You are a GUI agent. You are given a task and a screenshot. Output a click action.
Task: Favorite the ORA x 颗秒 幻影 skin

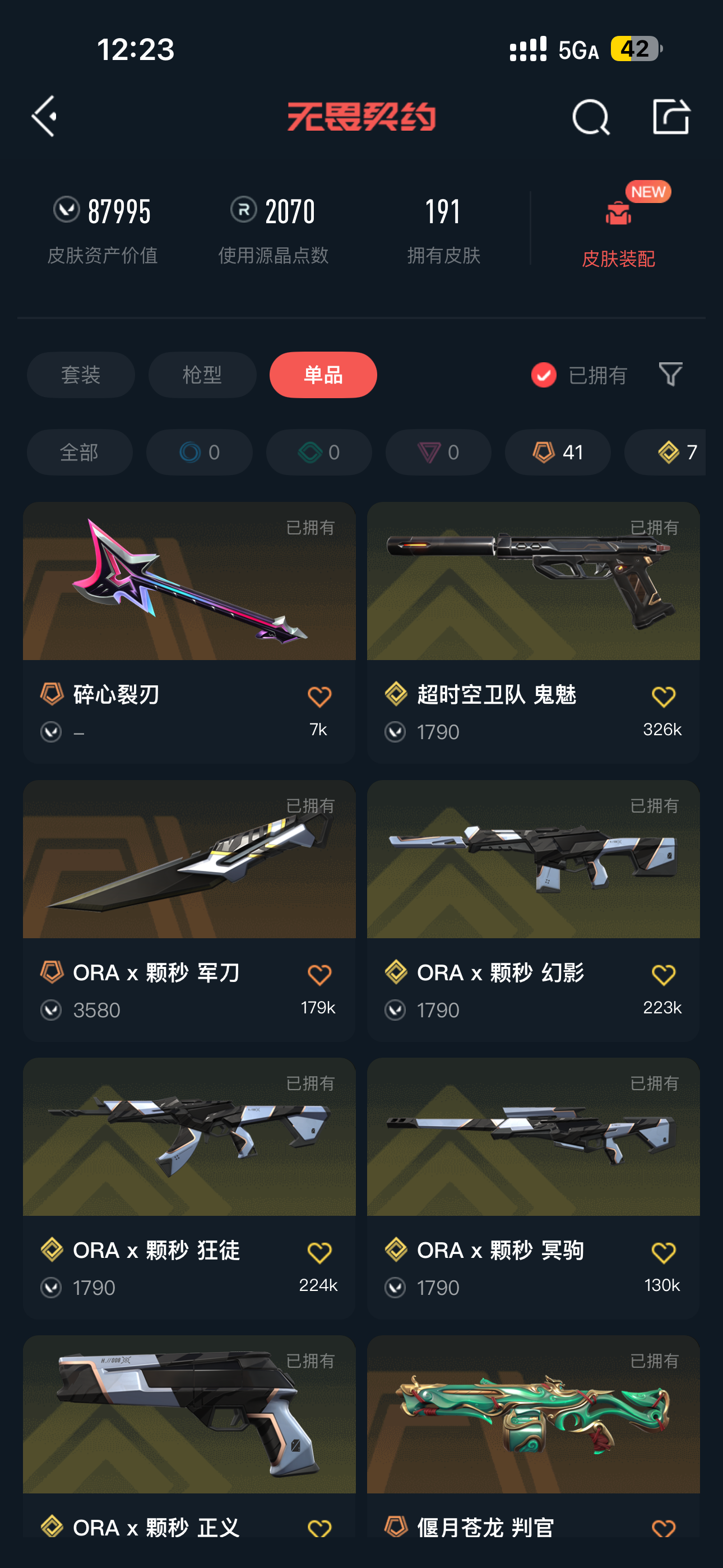pos(662,976)
